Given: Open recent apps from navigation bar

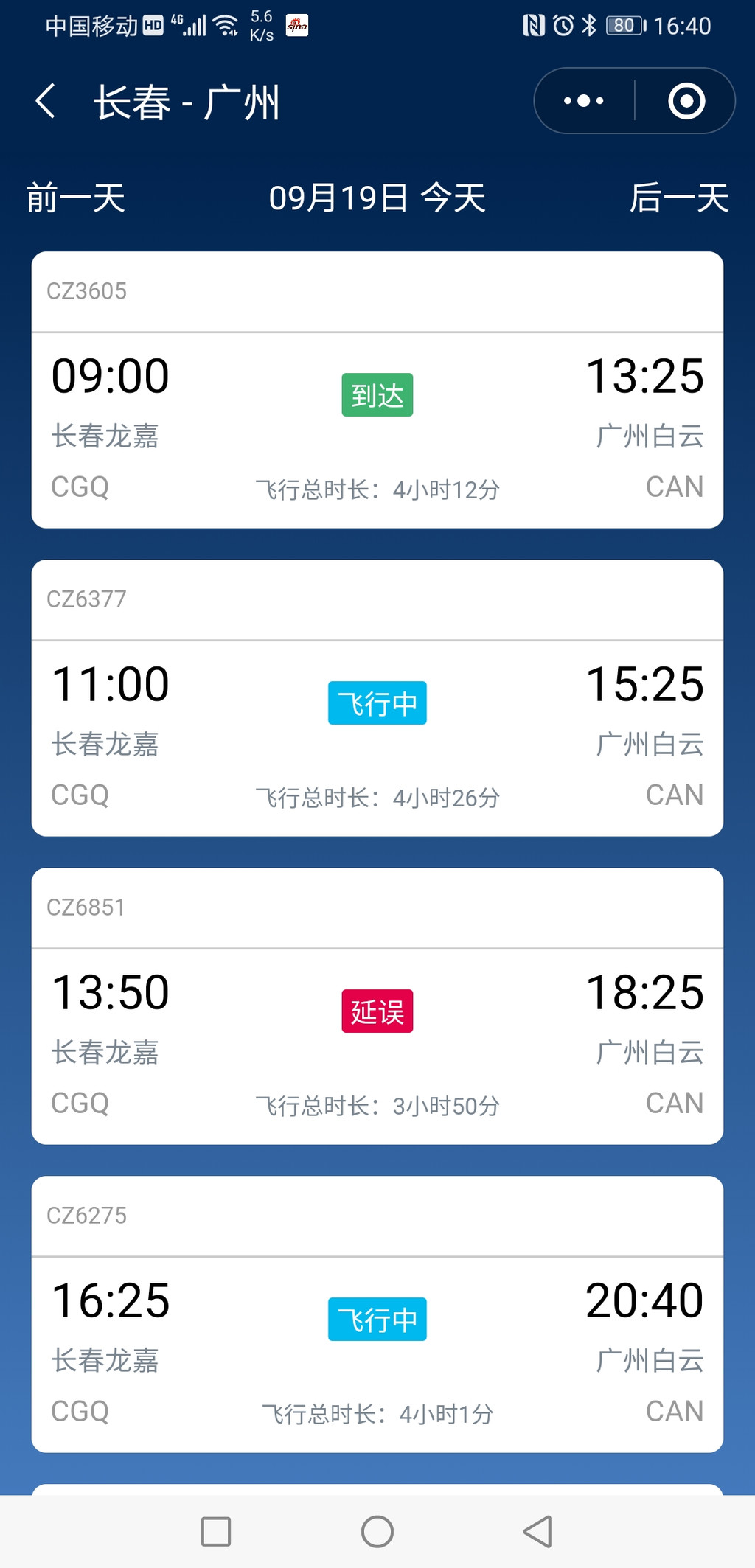Looking at the screenshot, I should [x=216, y=1531].
